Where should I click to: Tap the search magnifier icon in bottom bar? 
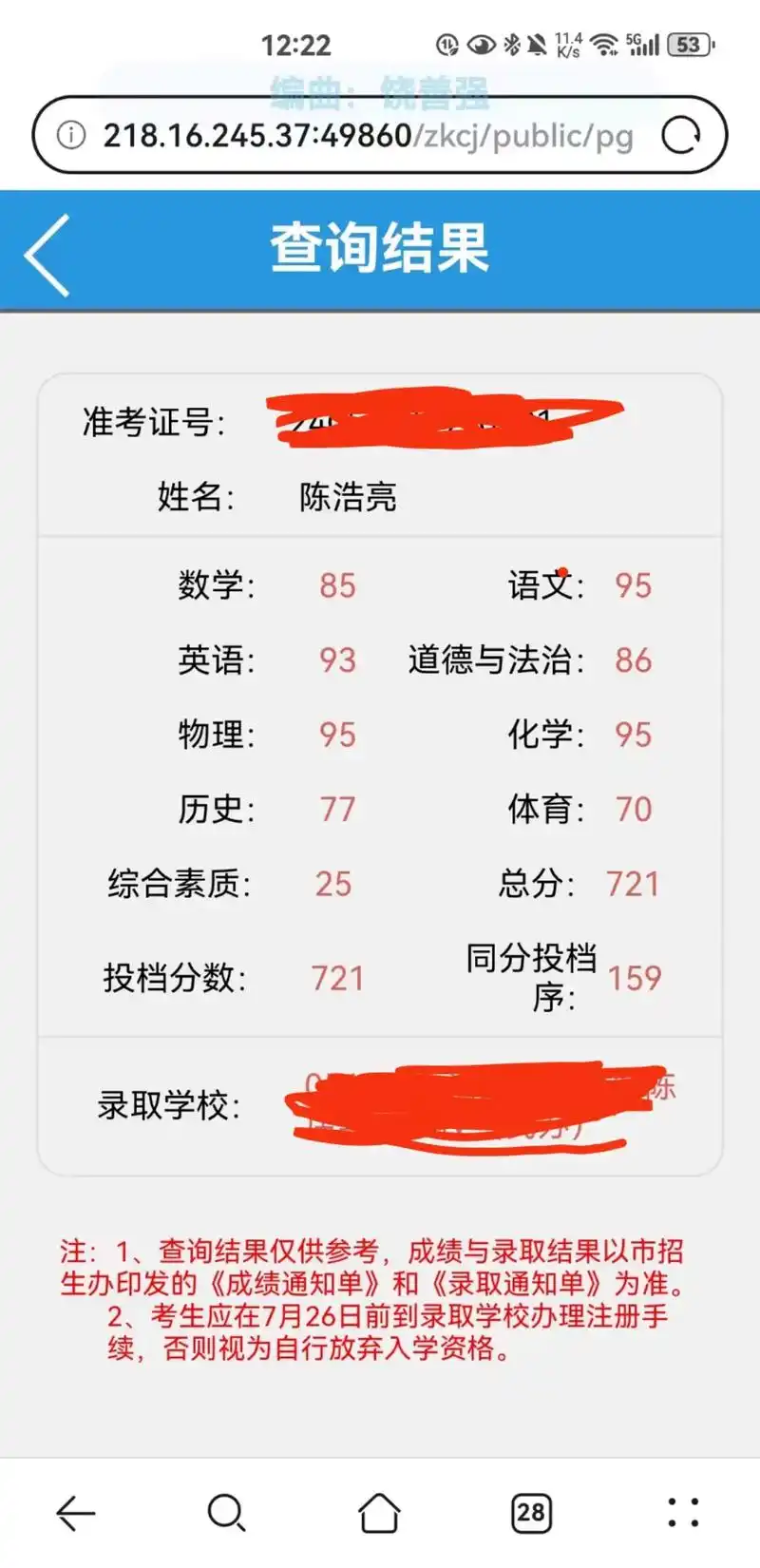pyautogui.click(x=226, y=1515)
